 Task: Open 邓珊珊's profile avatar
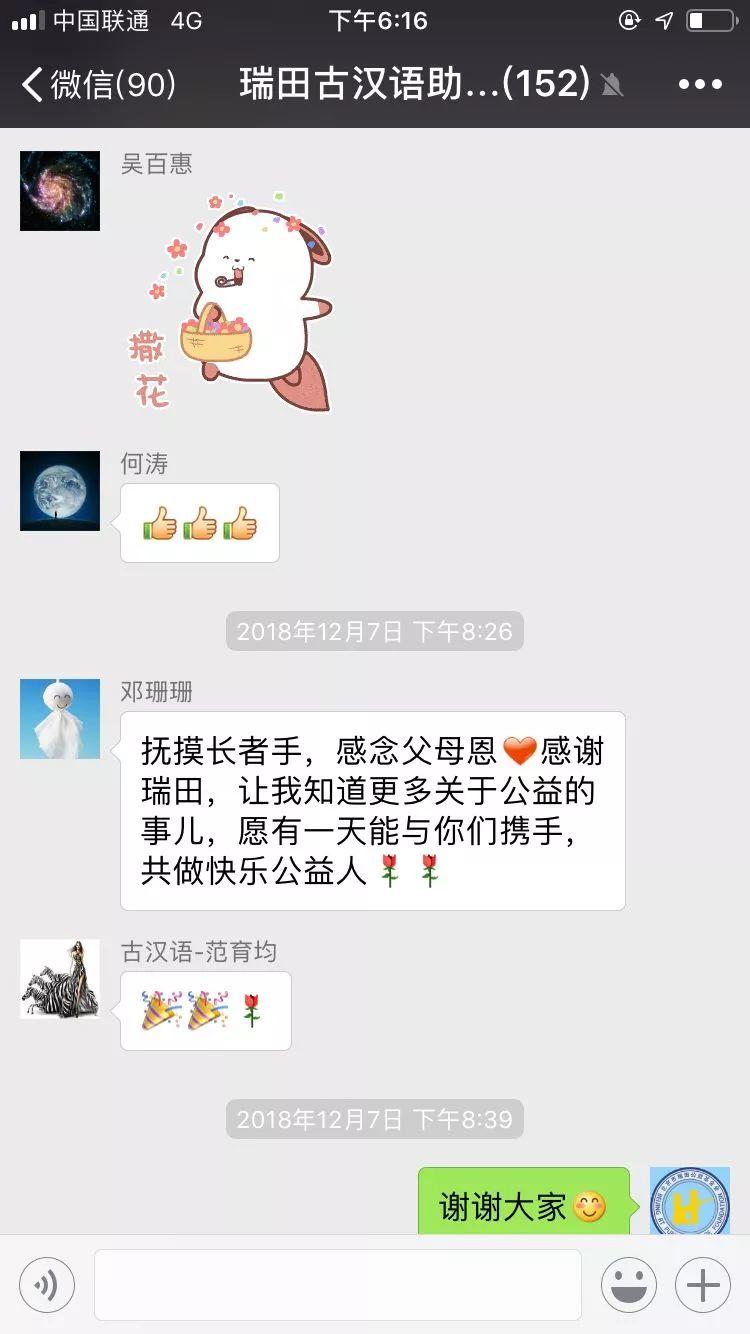[60, 719]
